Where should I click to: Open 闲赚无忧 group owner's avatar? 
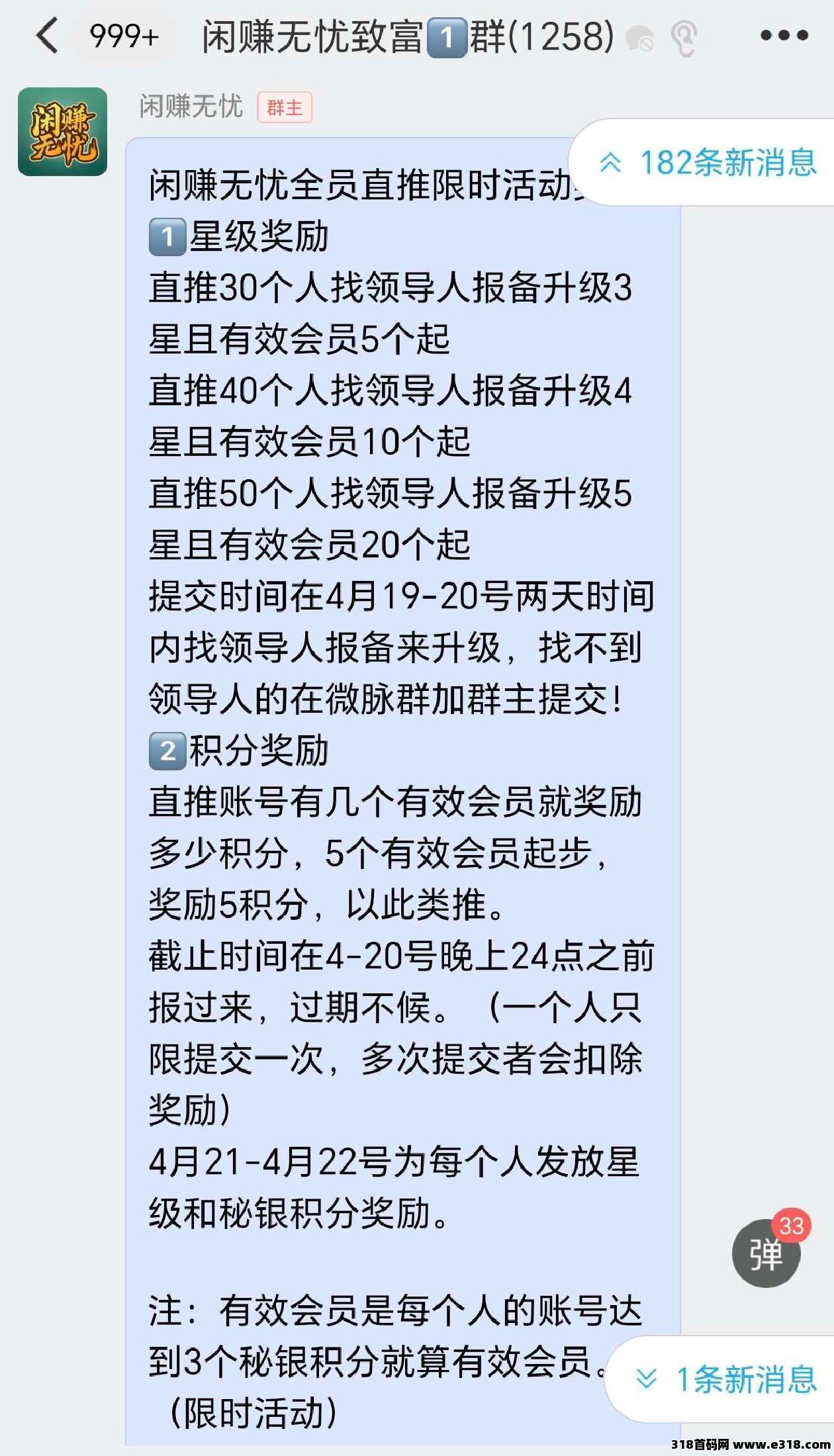pos(62,132)
